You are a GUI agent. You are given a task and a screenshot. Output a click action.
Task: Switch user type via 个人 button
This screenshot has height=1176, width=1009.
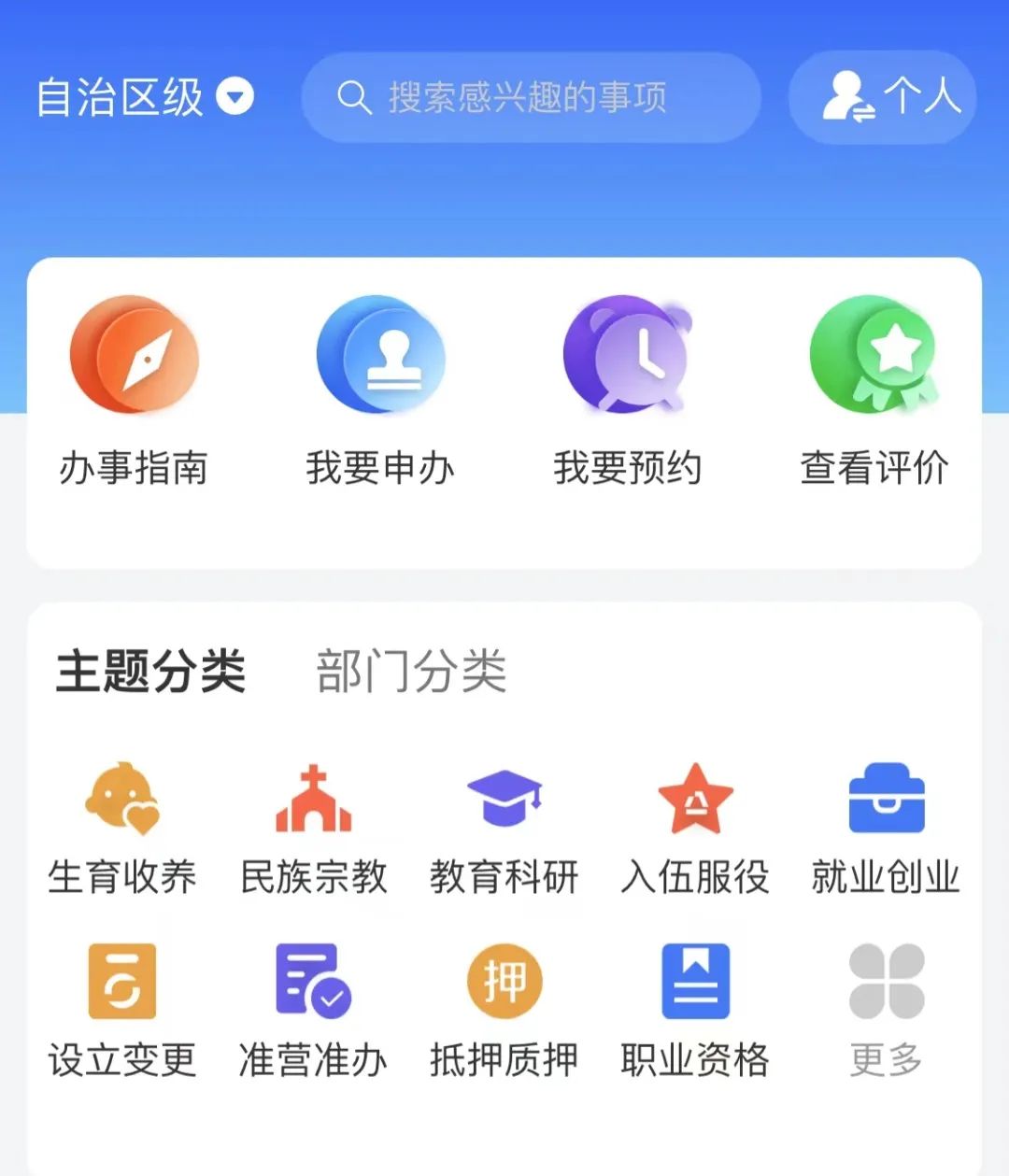883,97
